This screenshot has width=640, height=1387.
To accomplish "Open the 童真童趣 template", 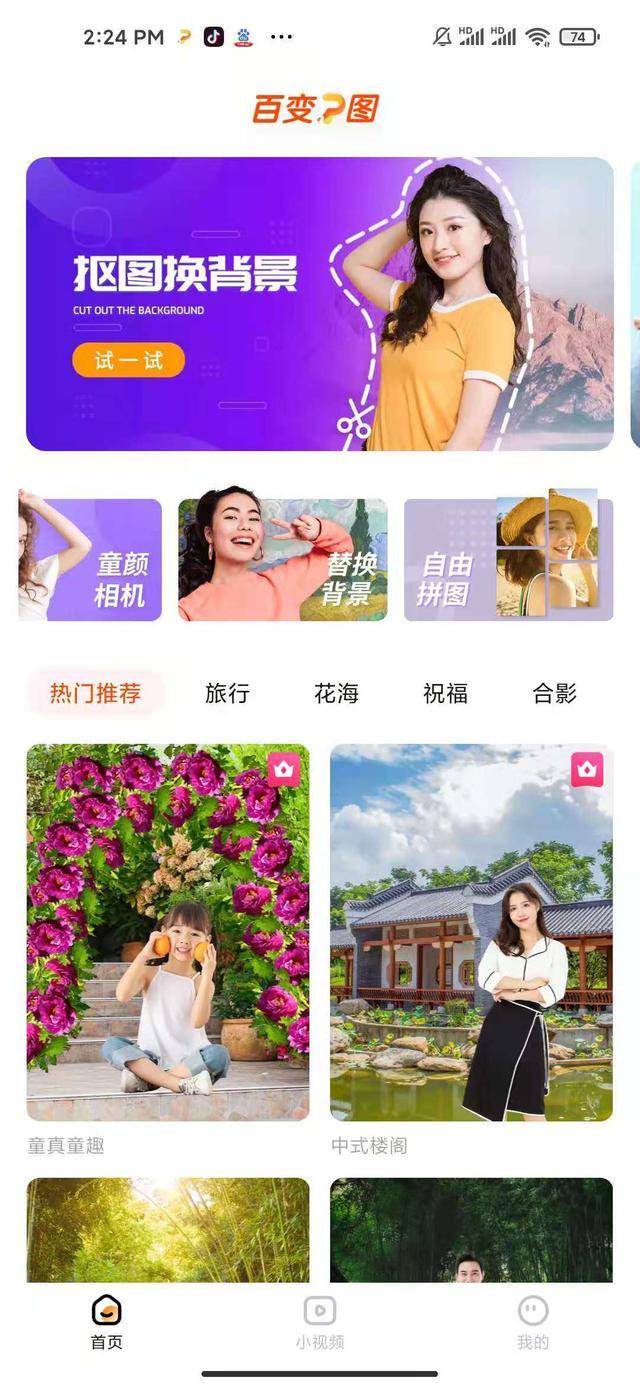I will [x=168, y=932].
